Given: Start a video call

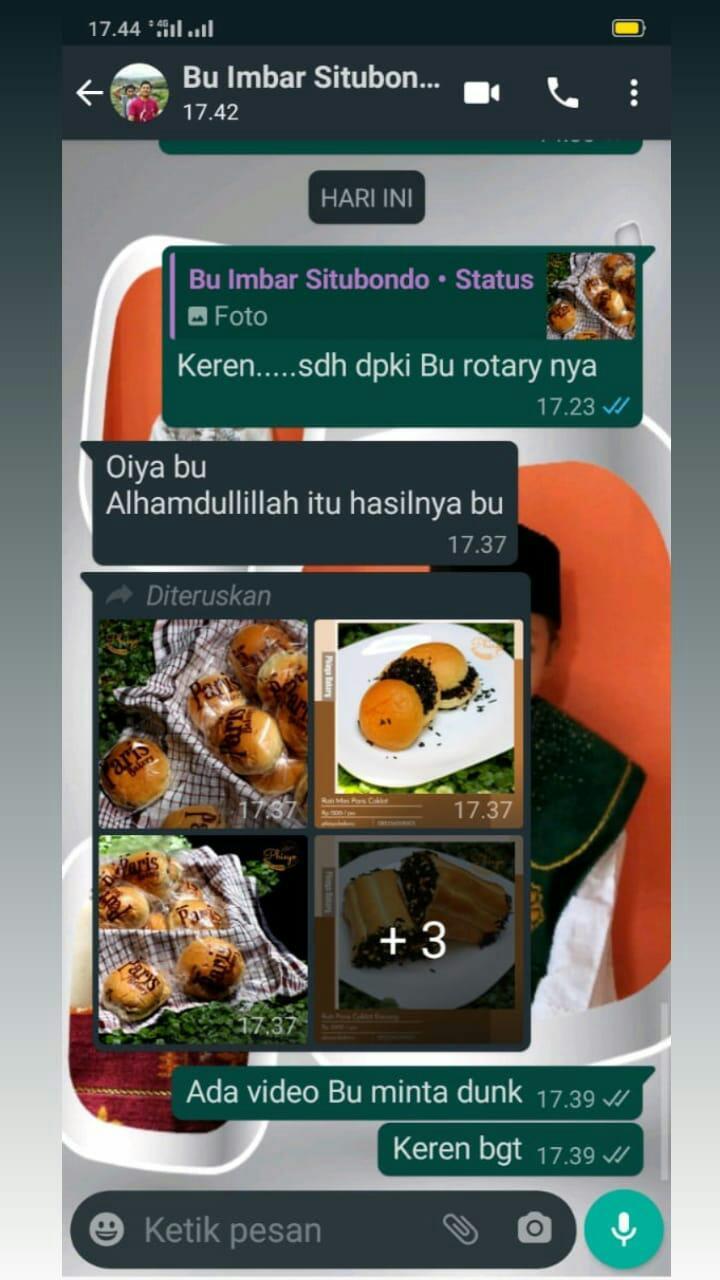Looking at the screenshot, I should coord(482,93).
